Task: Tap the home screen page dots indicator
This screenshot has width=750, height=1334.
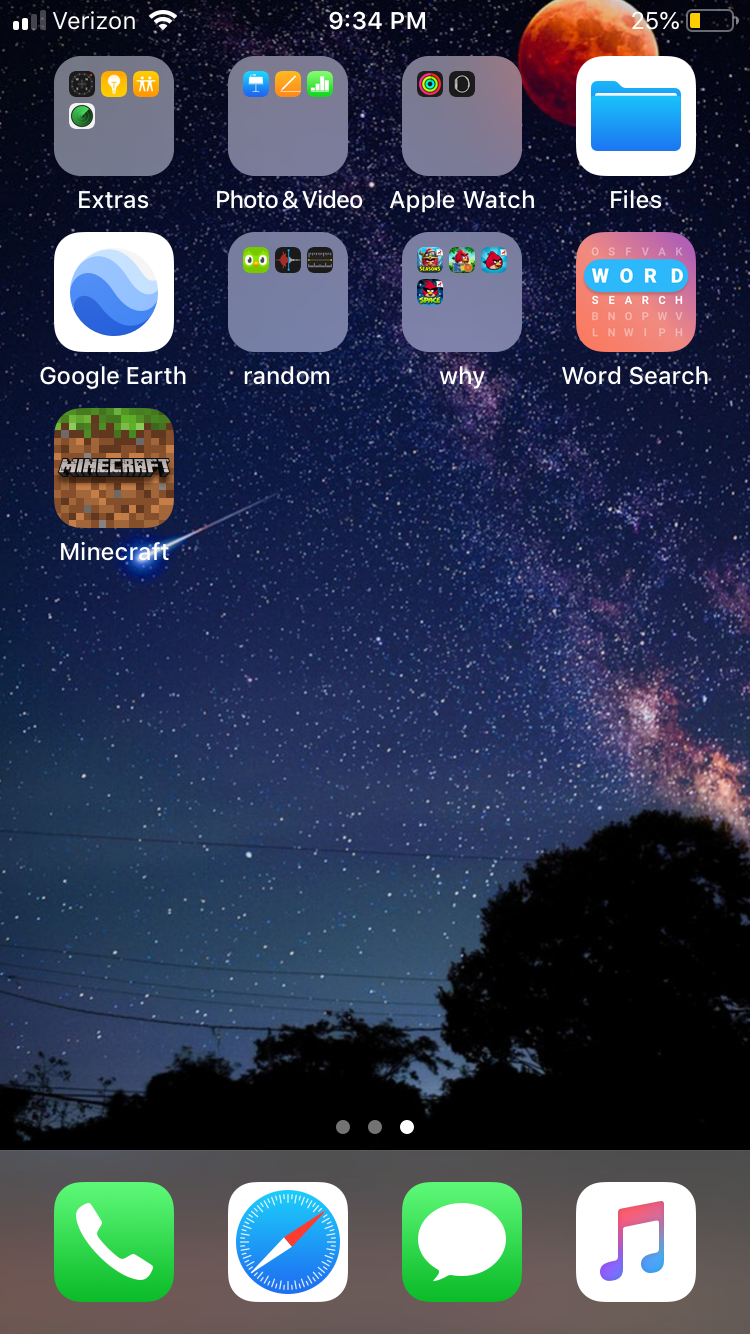Action: [375, 1127]
